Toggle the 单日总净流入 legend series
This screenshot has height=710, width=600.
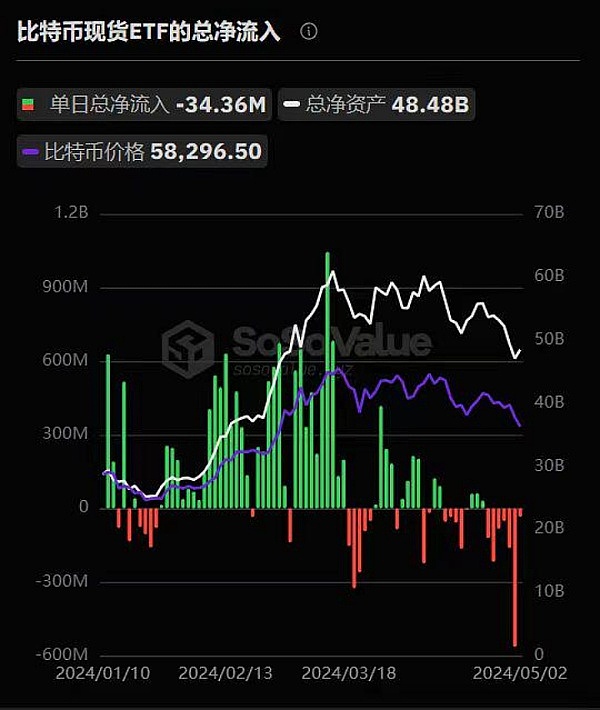coord(145,104)
